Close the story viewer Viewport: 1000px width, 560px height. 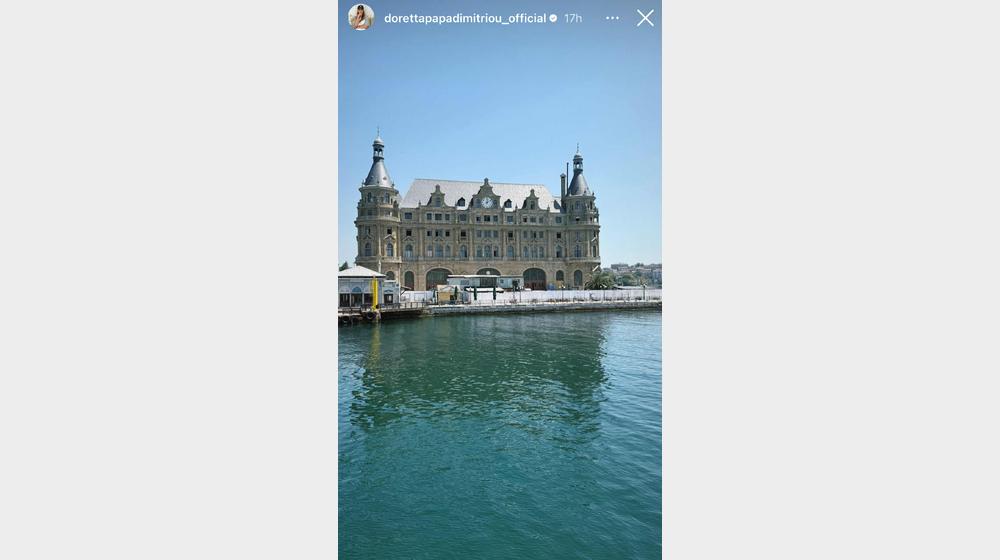645,18
